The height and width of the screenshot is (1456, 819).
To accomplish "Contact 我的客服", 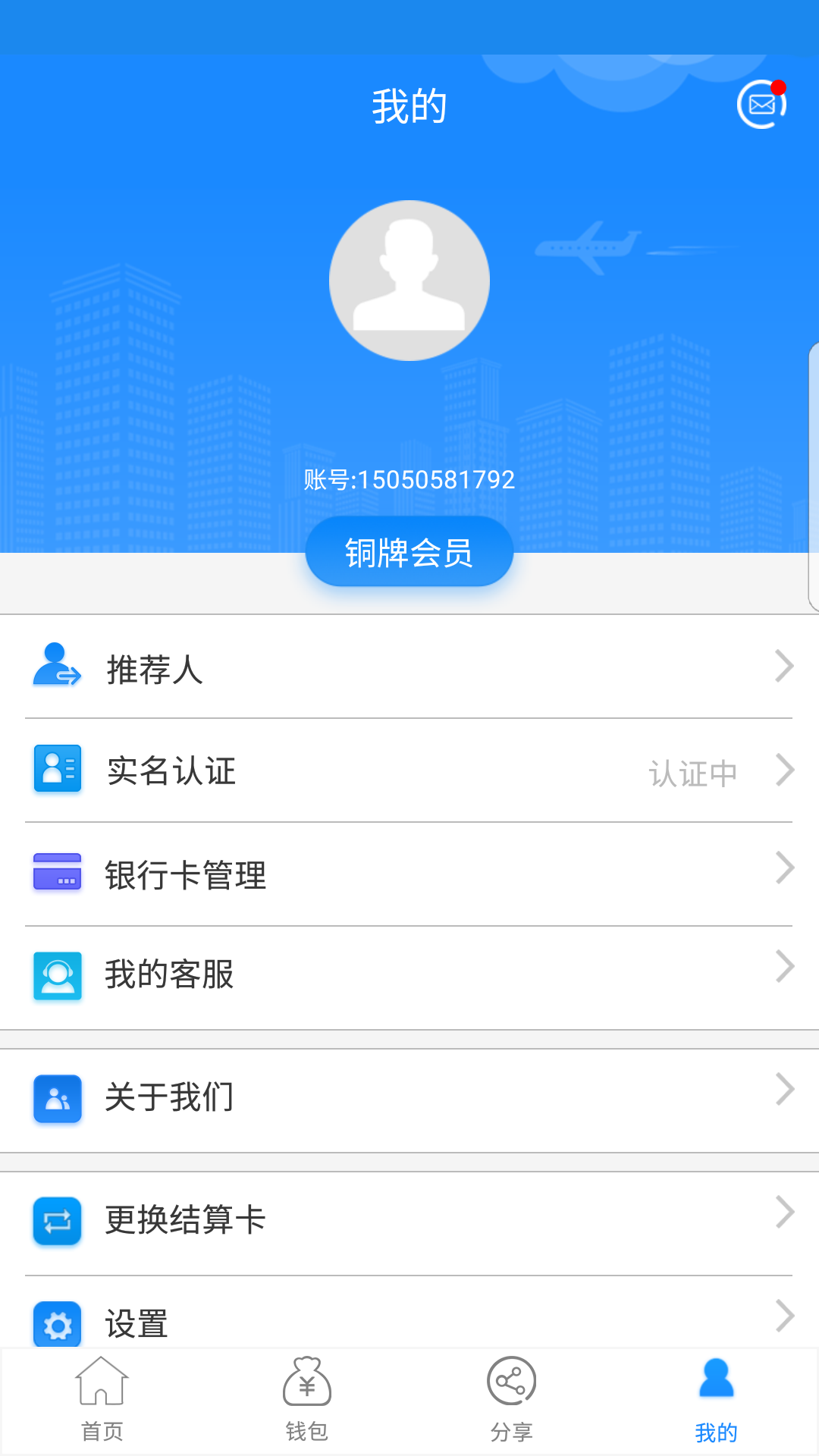I will 409,975.
